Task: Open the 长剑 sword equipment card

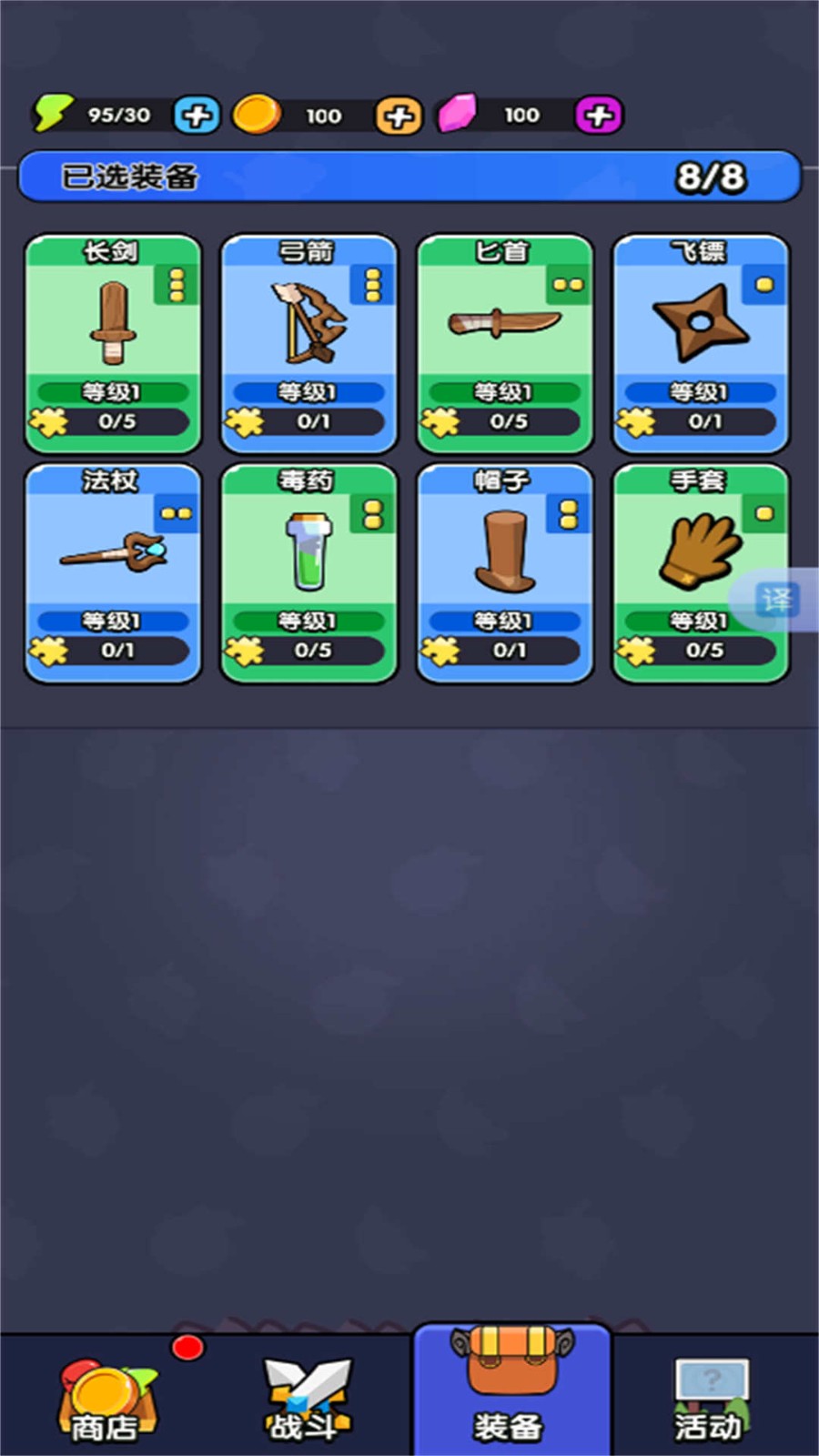Action: point(113,345)
